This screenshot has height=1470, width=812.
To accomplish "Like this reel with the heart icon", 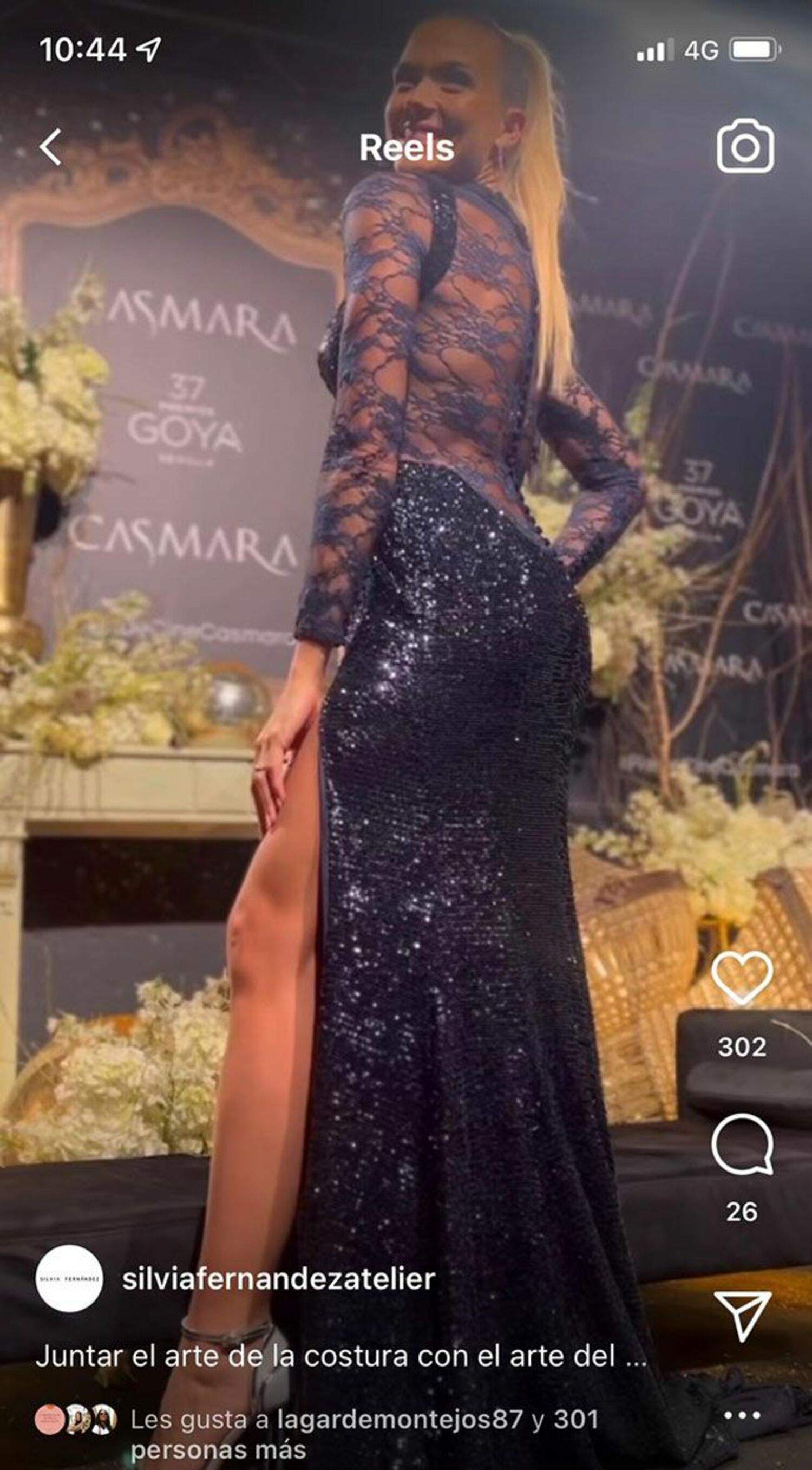I will pyautogui.click(x=742, y=979).
